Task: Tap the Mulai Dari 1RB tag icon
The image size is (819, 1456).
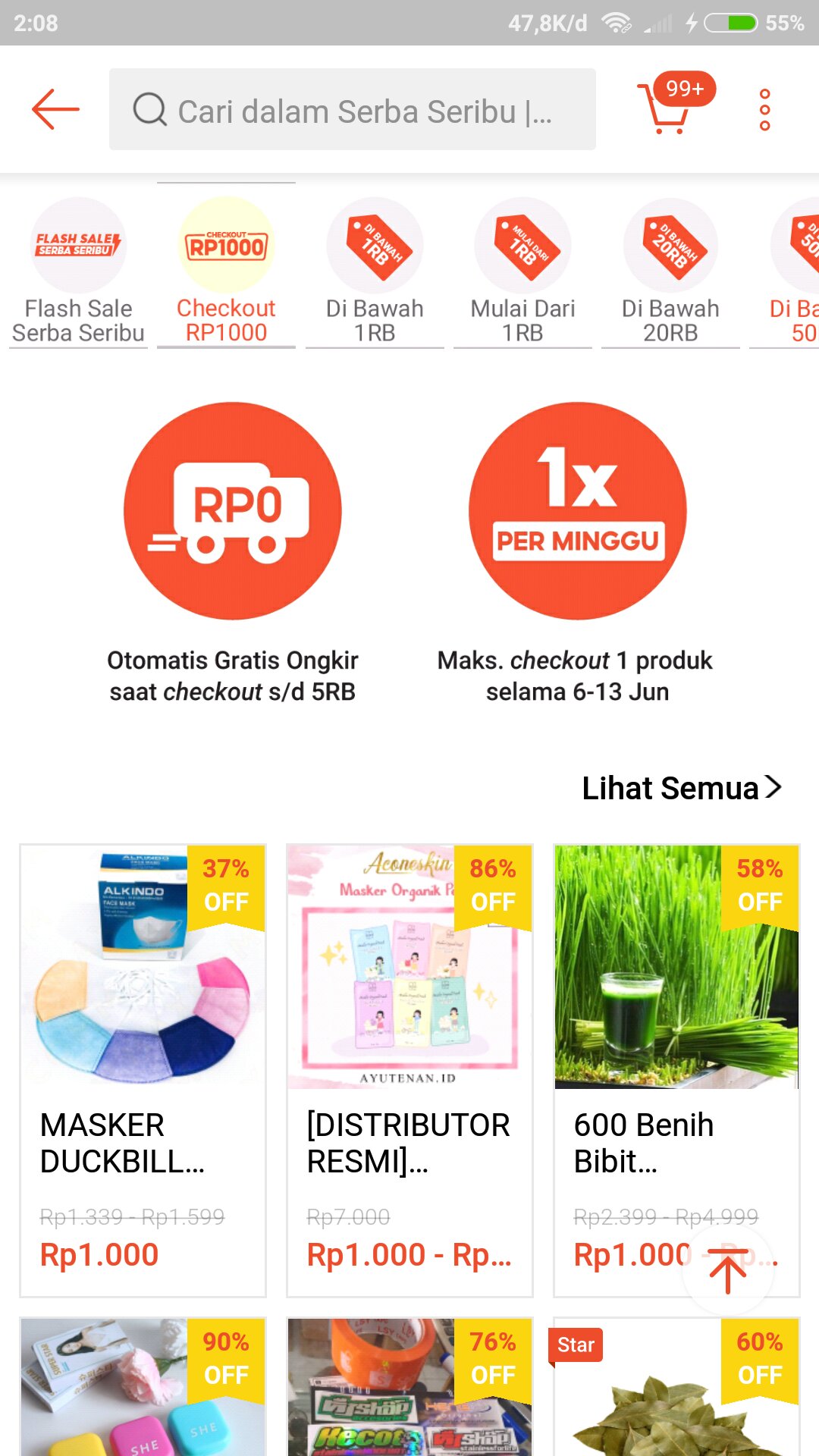Action: (x=522, y=245)
